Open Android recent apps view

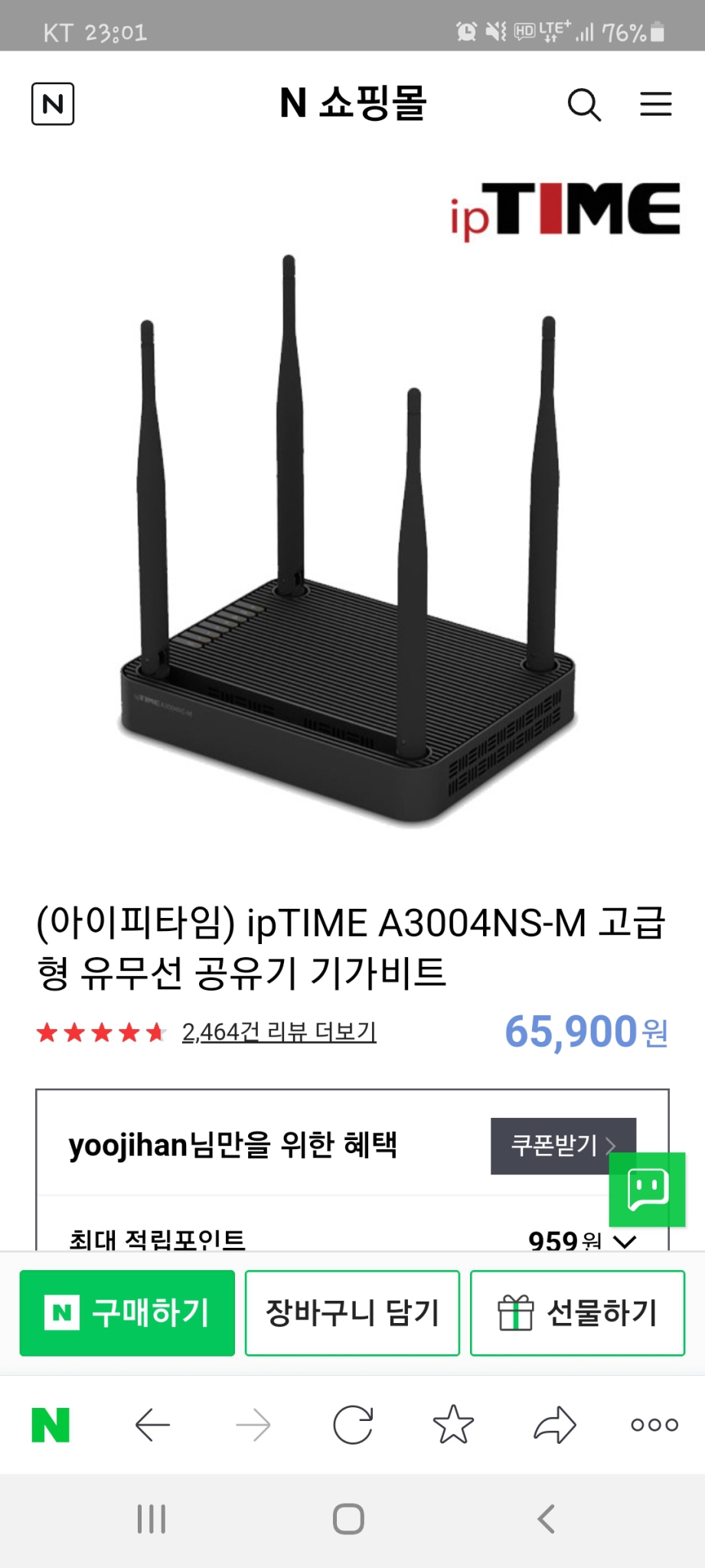click(x=151, y=1520)
